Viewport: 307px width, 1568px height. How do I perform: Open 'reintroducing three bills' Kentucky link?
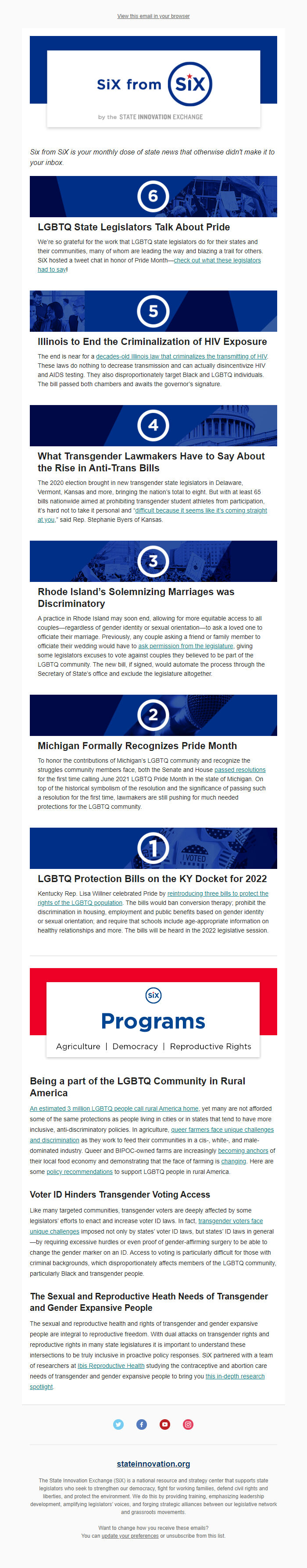pos(218,893)
